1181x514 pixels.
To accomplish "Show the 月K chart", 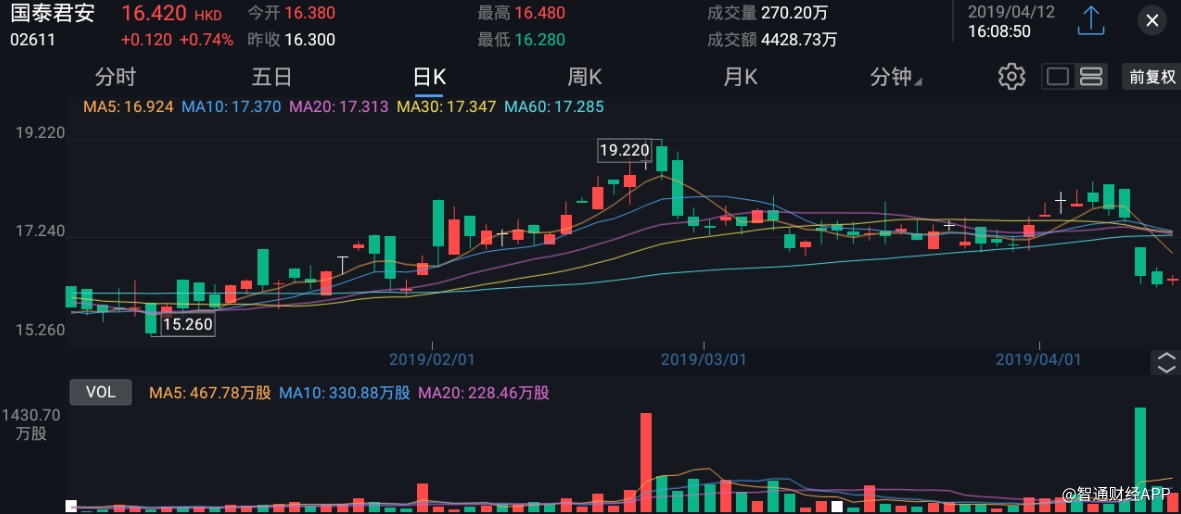I will (741, 77).
